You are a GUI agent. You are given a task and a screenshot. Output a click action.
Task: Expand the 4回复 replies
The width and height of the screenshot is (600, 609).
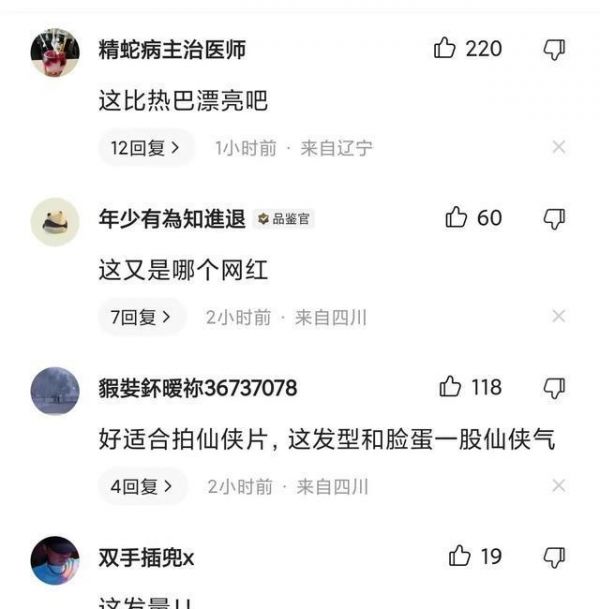143,486
